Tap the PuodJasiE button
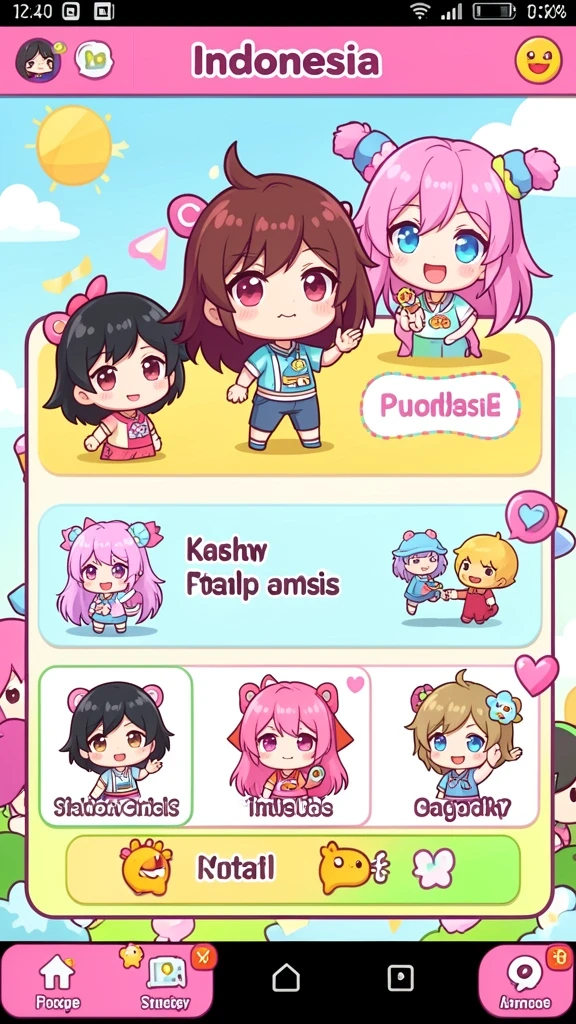Screen dimensions: 576x1024 click(440, 406)
